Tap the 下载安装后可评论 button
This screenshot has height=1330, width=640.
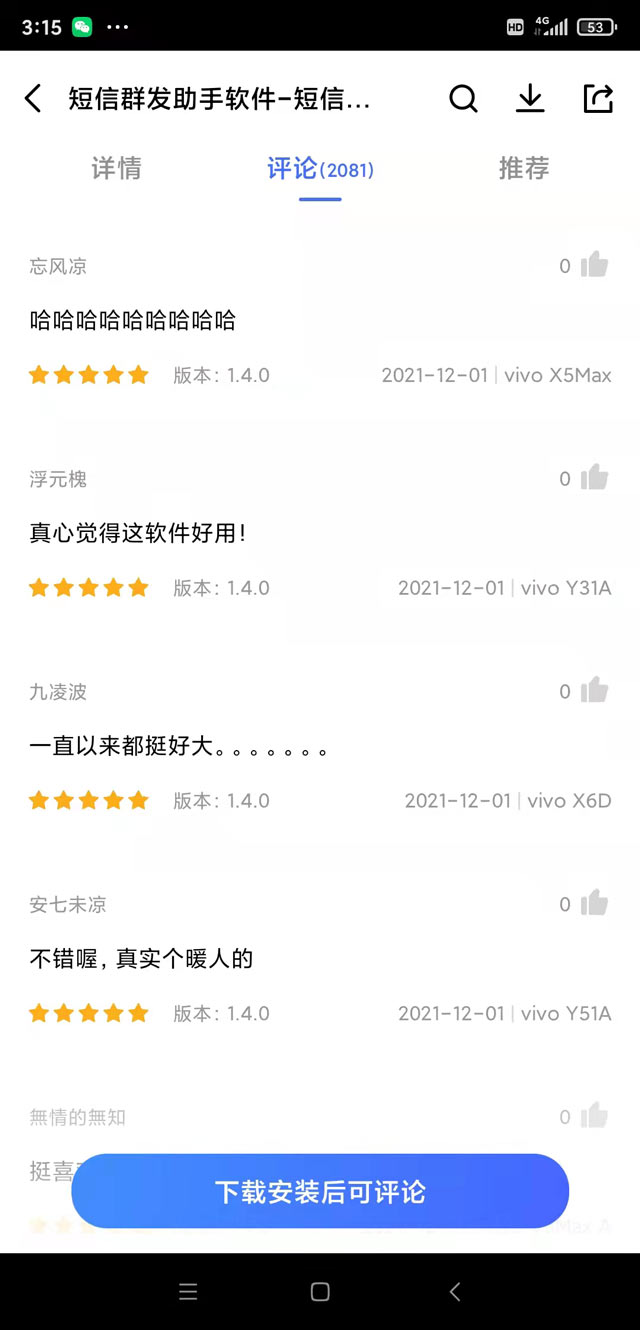320,1191
